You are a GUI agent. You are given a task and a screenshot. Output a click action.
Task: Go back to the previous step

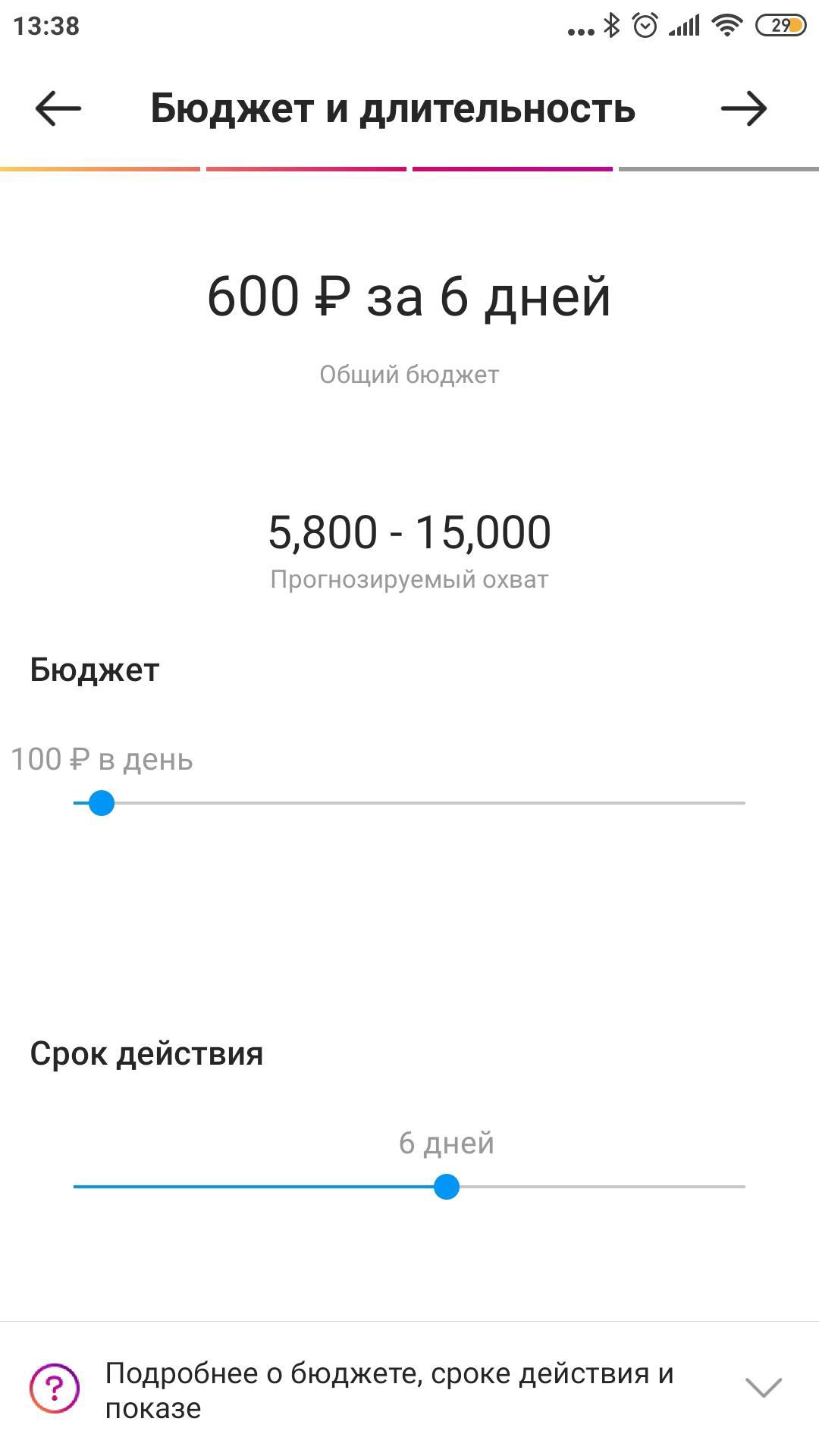click(x=58, y=108)
